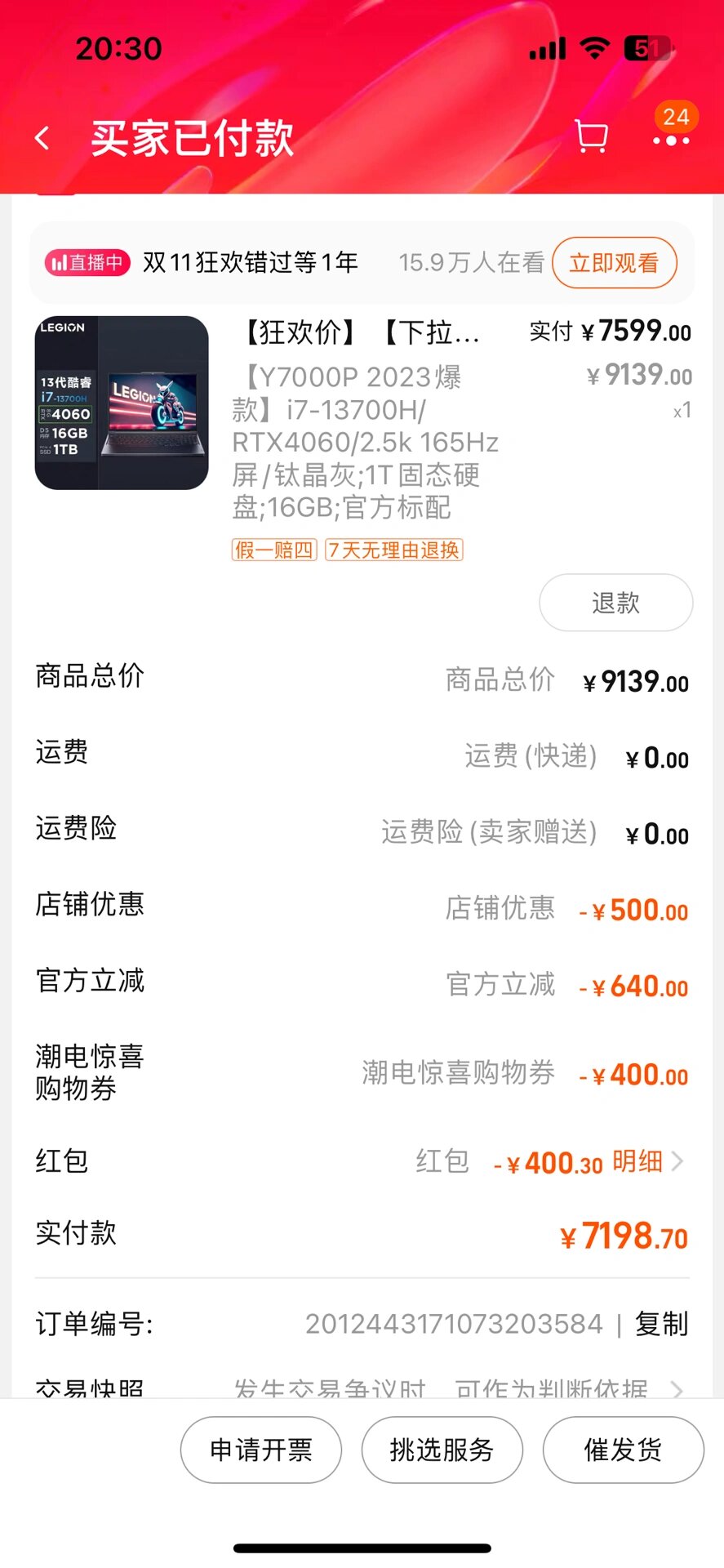Open the 红包 明细 detail breakdown

pos(644,1160)
